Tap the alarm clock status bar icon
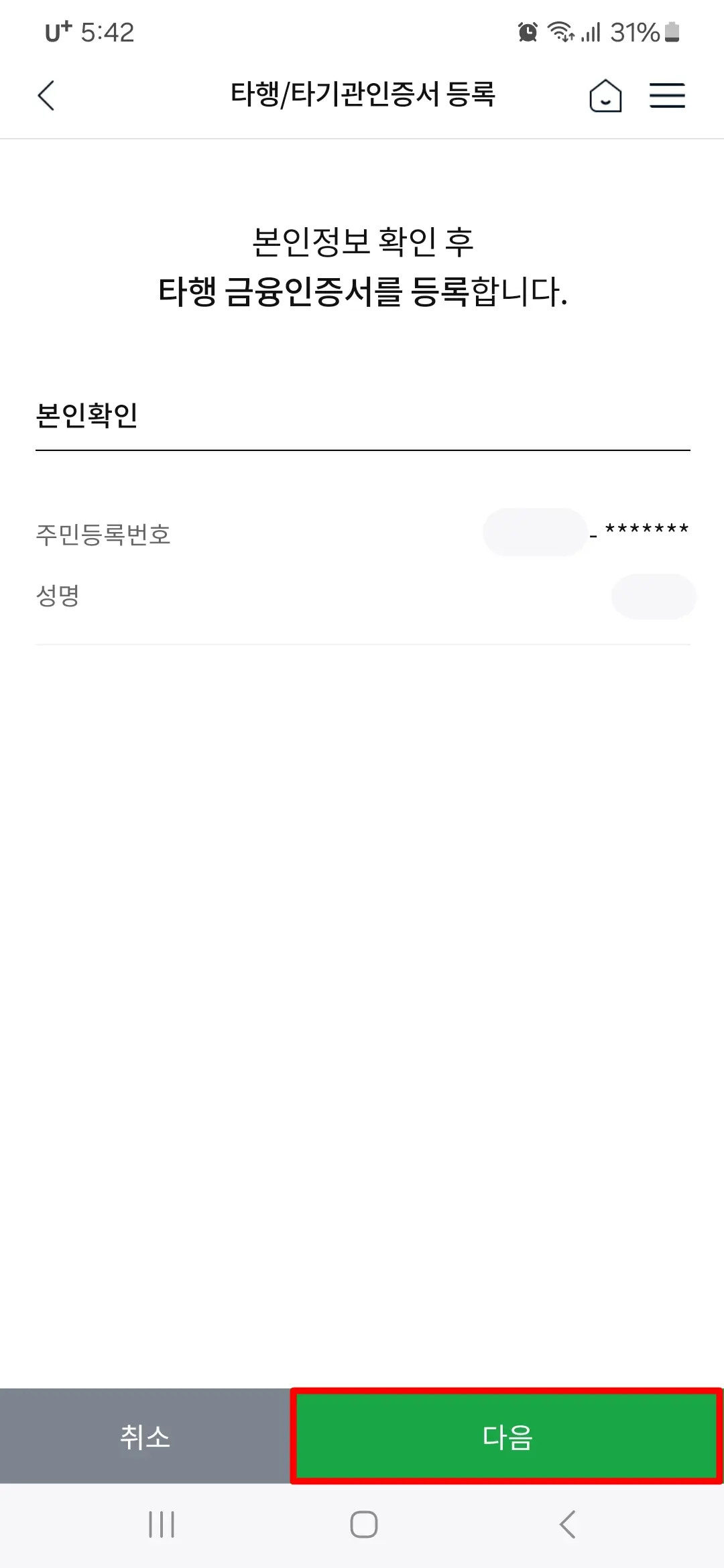 (529, 32)
